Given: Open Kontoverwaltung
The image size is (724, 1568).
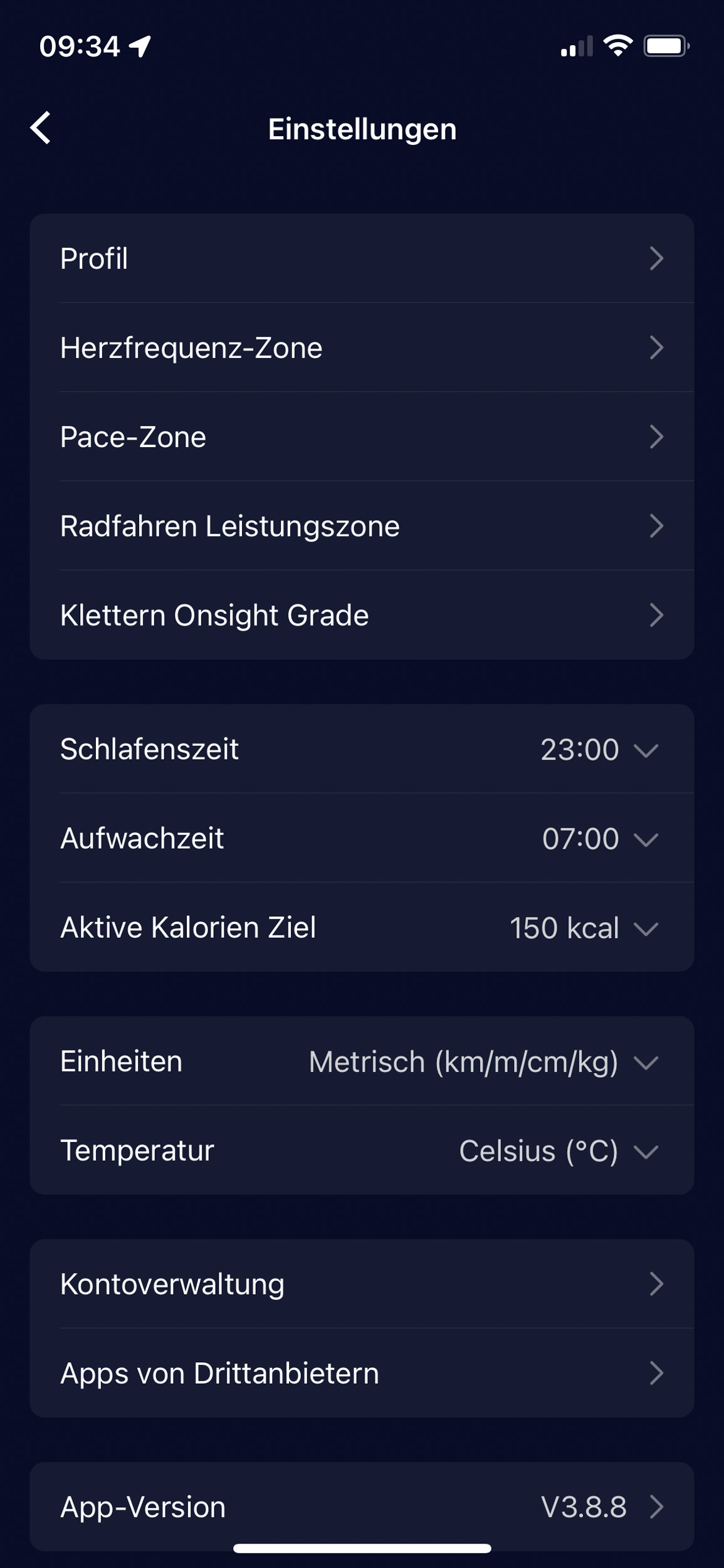Looking at the screenshot, I should pos(362,1284).
